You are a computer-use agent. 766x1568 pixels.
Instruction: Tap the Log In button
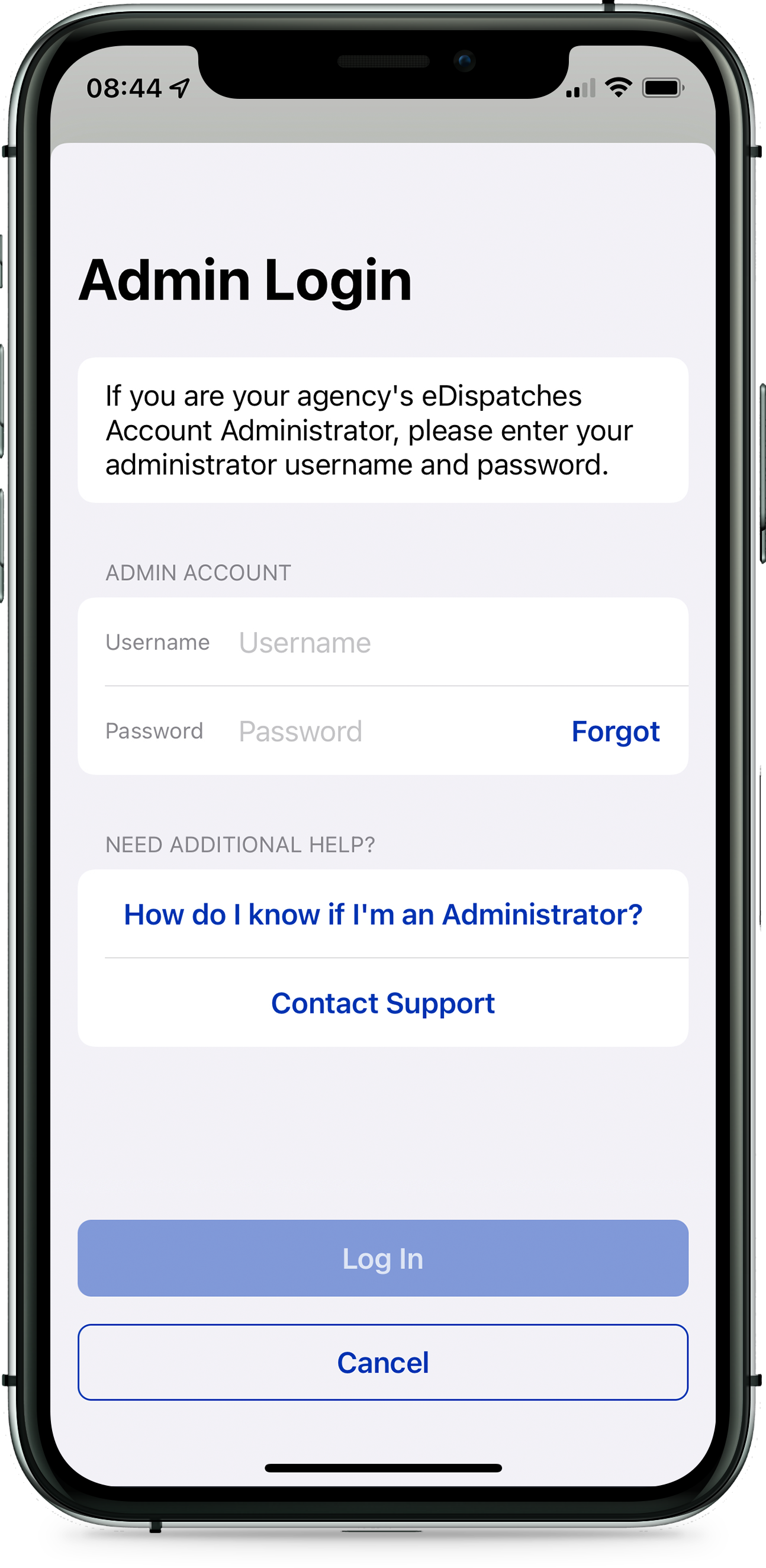point(383,1258)
